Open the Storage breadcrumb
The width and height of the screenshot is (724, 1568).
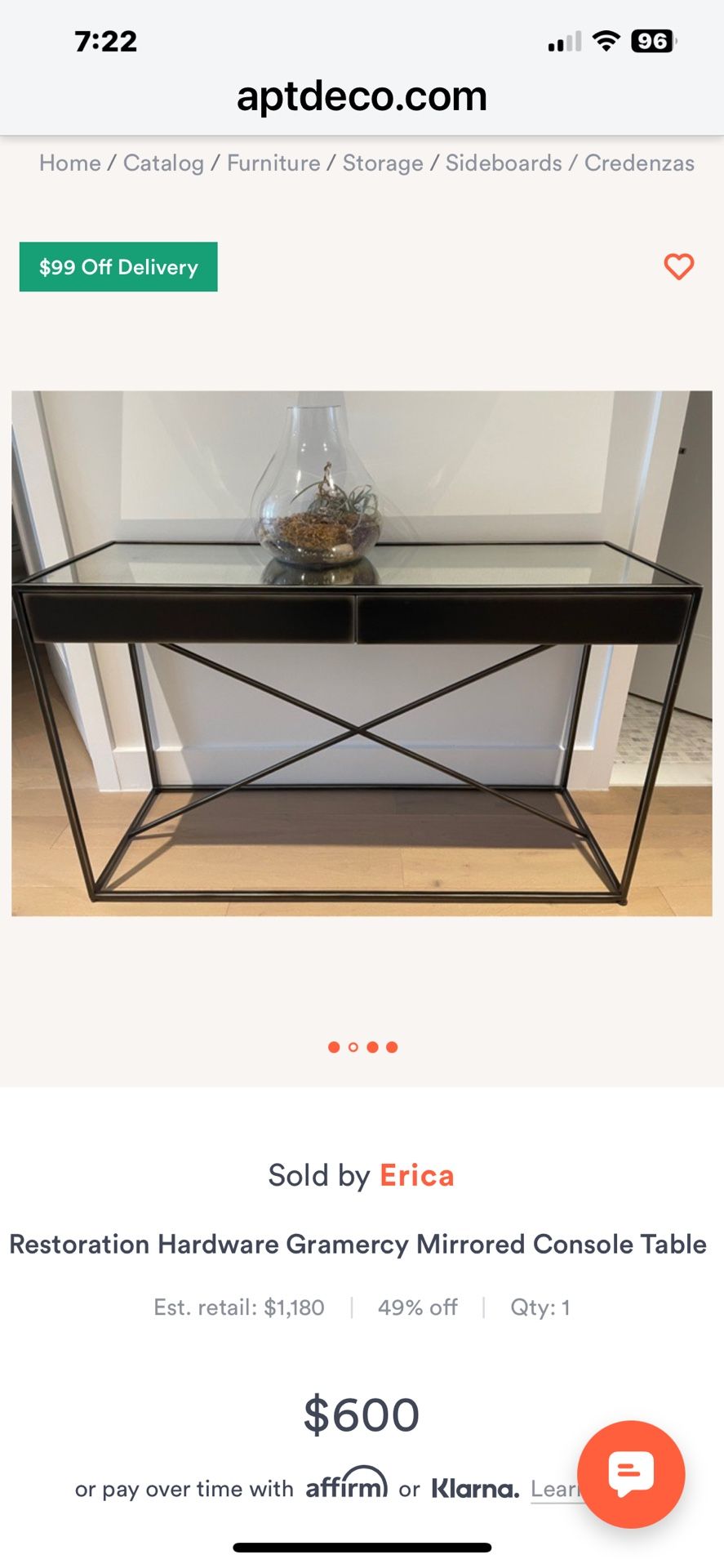click(x=383, y=163)
